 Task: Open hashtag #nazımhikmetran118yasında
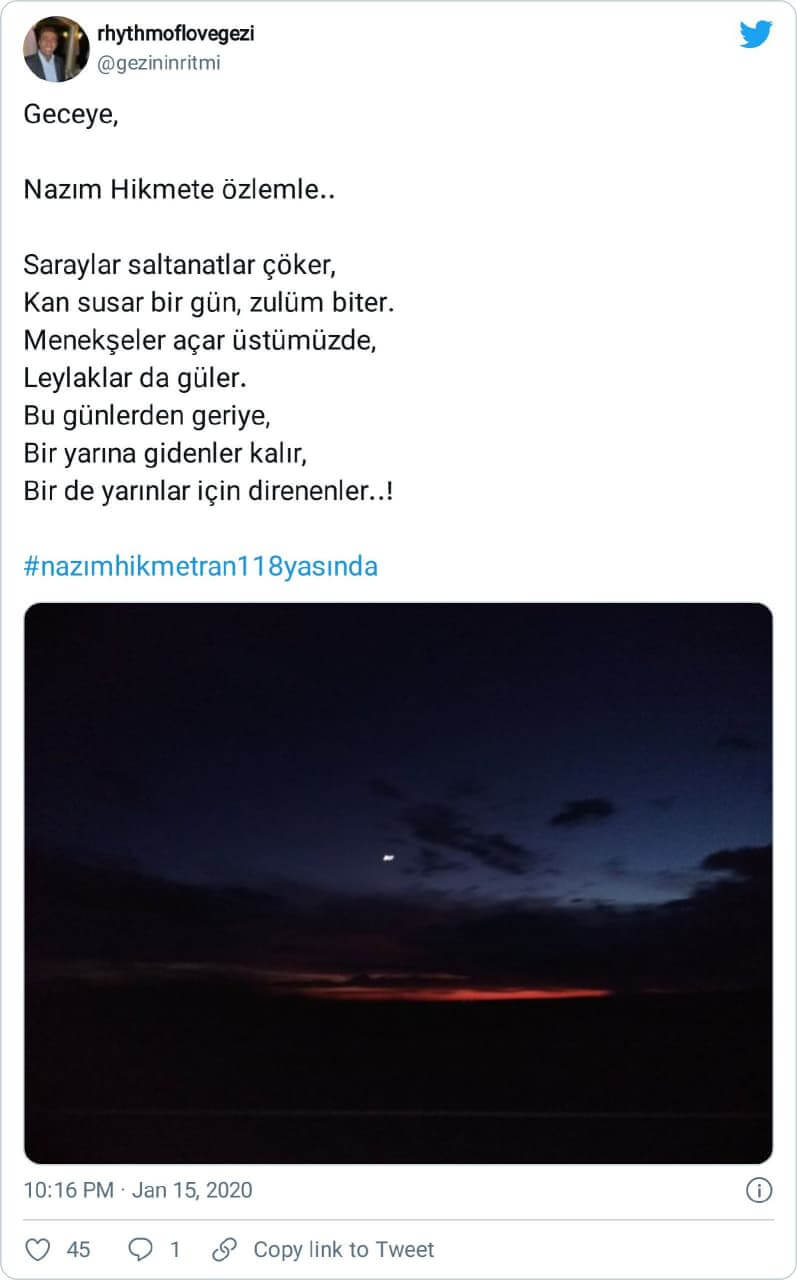coord(201,567)
